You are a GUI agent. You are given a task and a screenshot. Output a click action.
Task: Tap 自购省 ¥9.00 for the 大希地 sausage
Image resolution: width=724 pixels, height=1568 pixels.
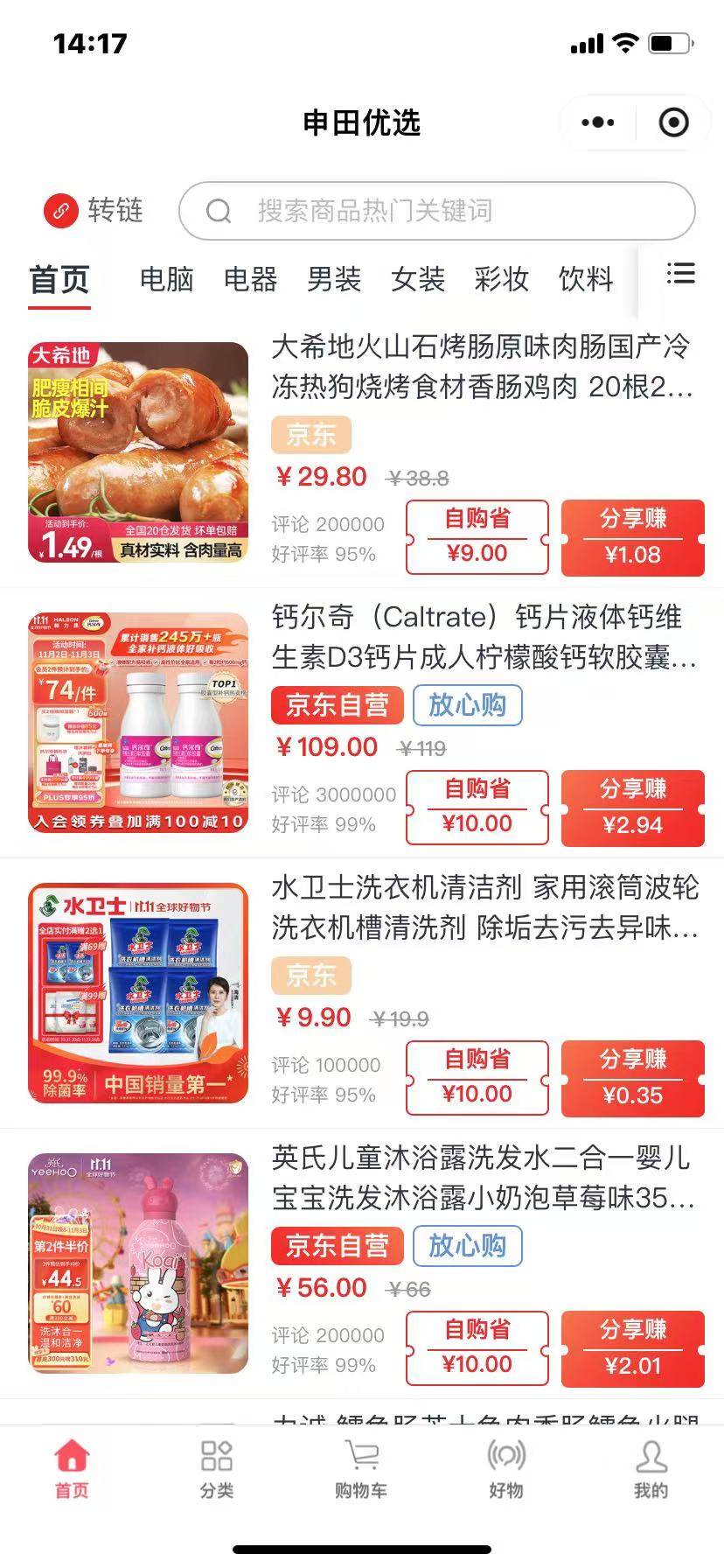point(477,537)
